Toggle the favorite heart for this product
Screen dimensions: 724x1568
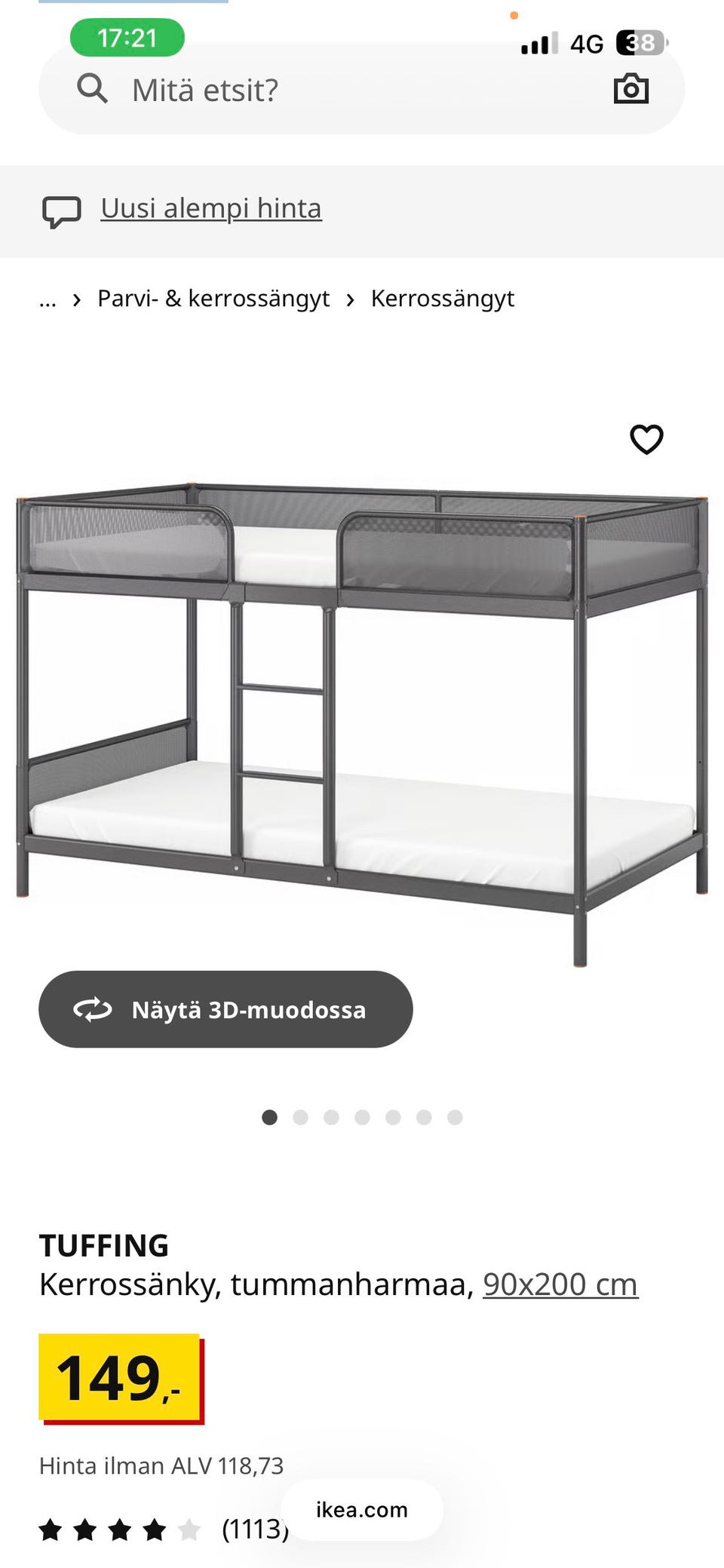(647, 440)
